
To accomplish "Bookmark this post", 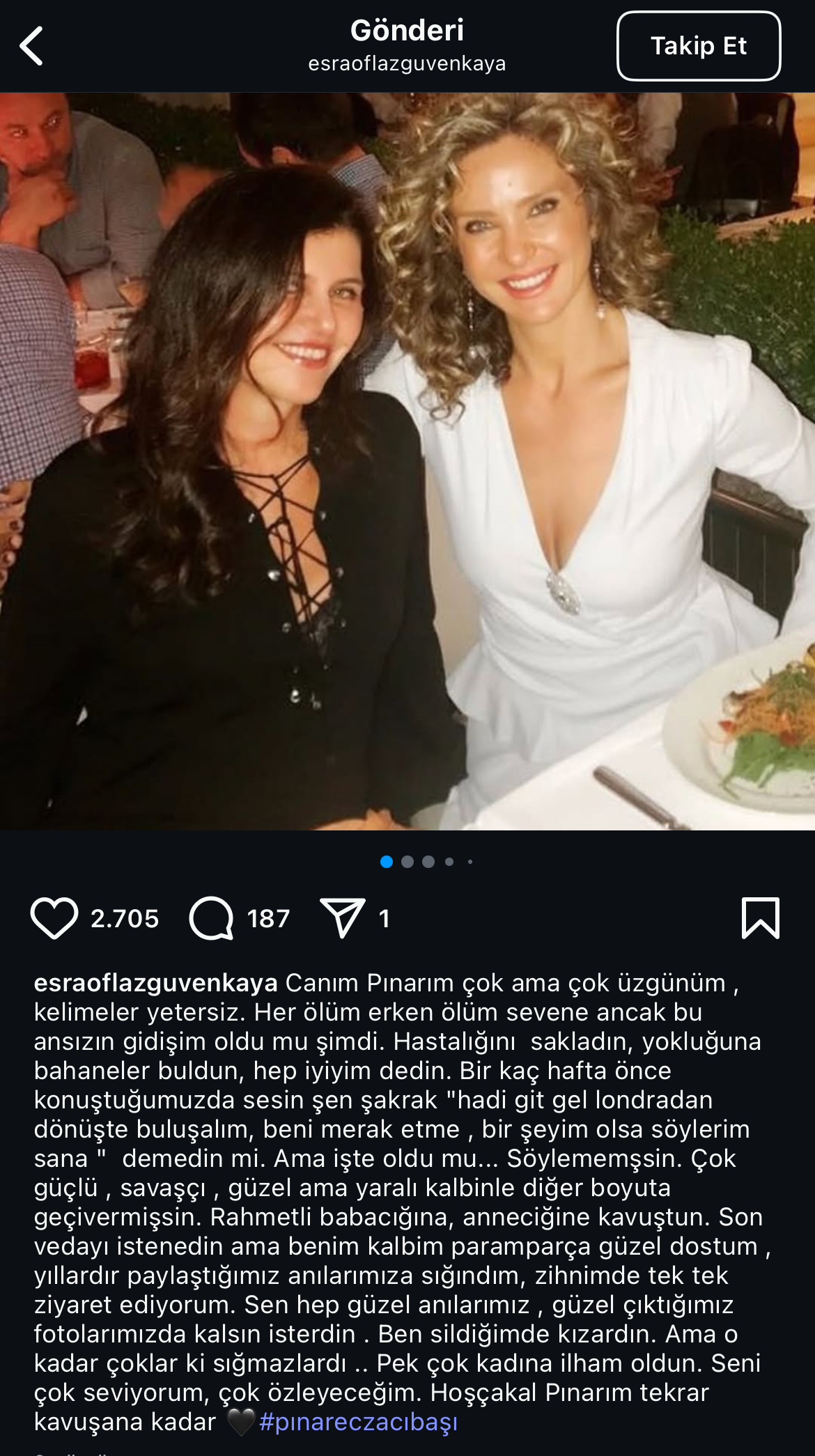I will click(760, 918).
